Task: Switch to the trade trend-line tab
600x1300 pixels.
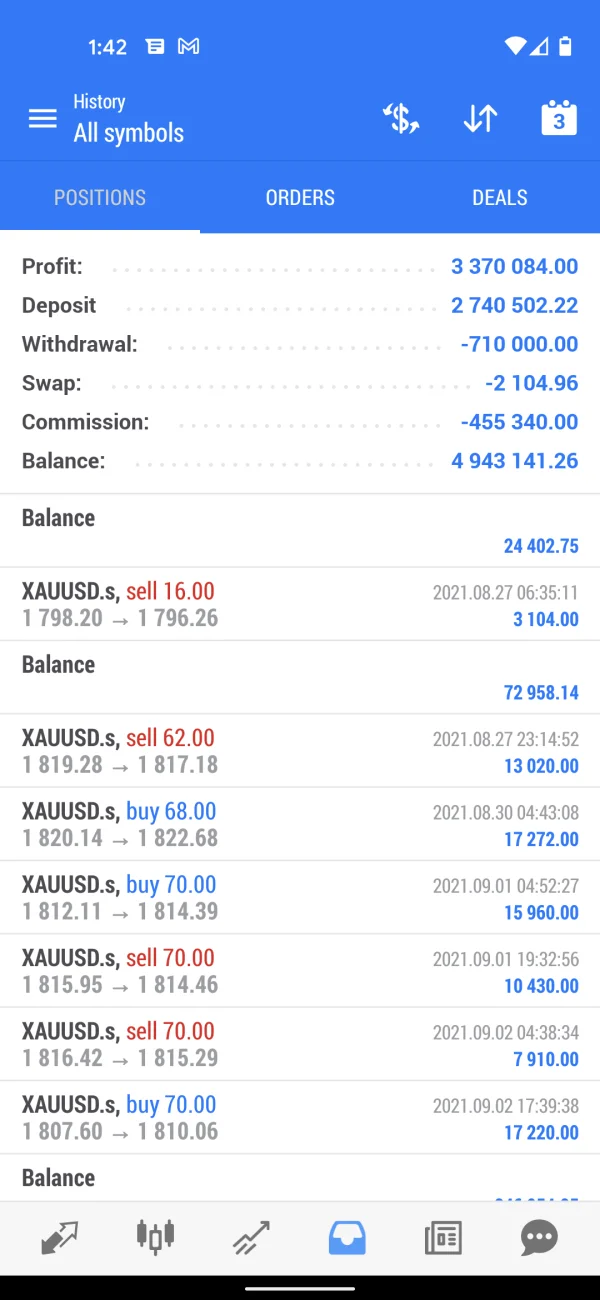Action: click(251, 1238)
